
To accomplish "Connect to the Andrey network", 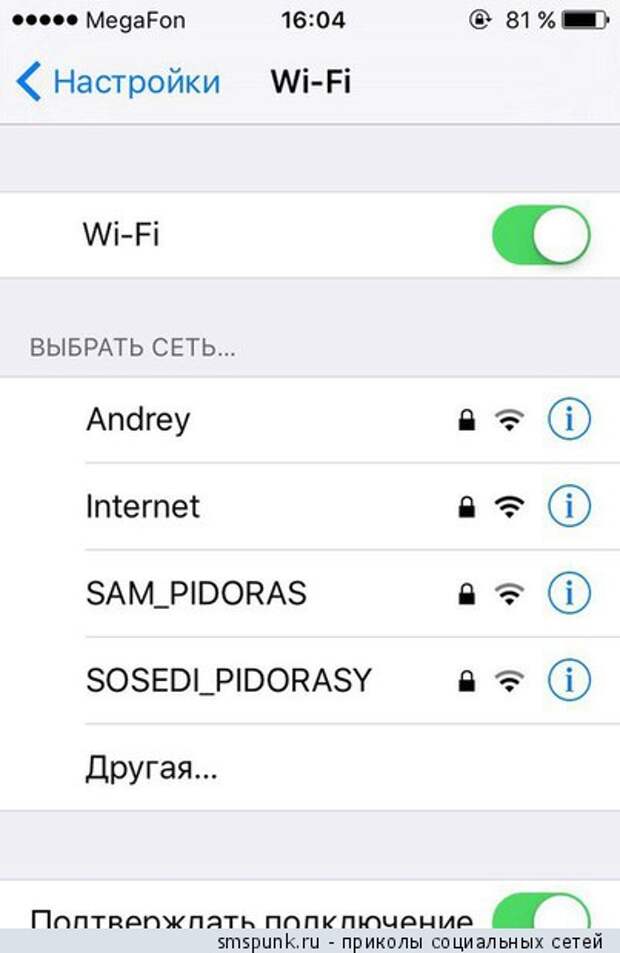I will [x=138, y=420].
